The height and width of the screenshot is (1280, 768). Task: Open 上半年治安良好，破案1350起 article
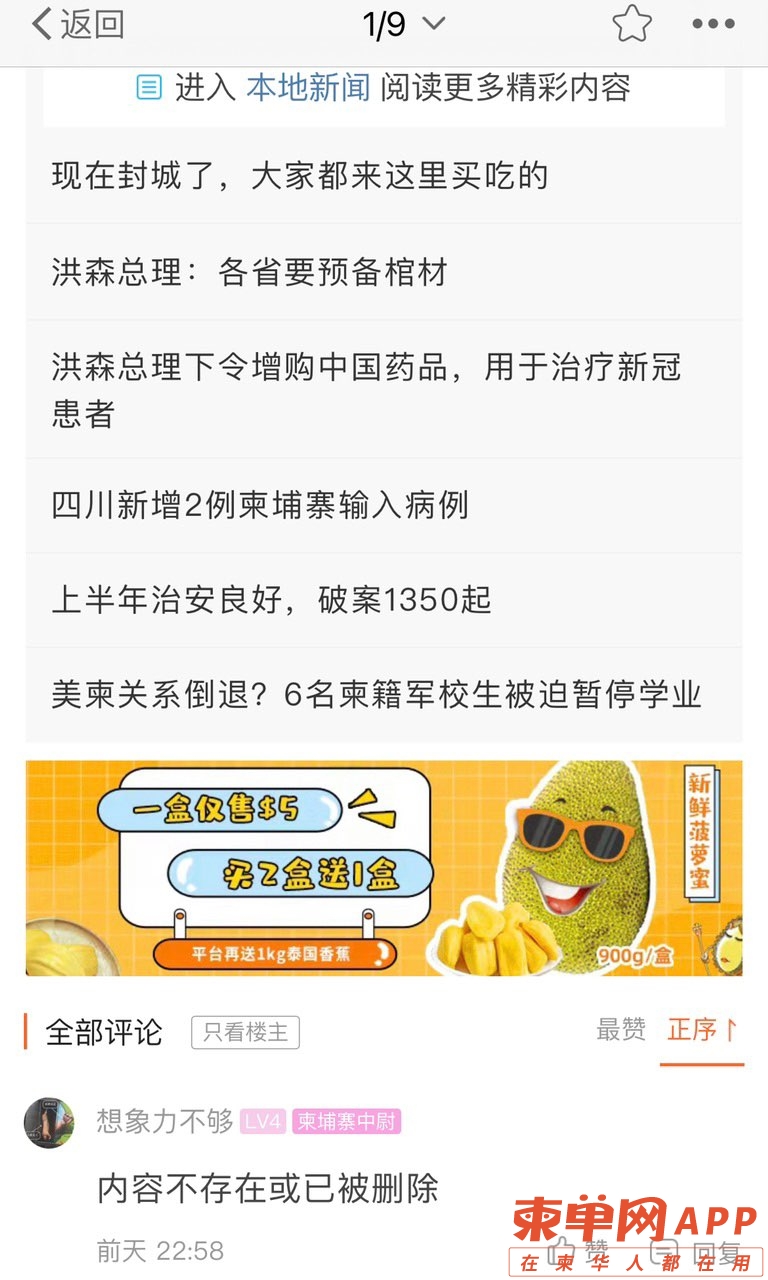[x=272, y=600]
